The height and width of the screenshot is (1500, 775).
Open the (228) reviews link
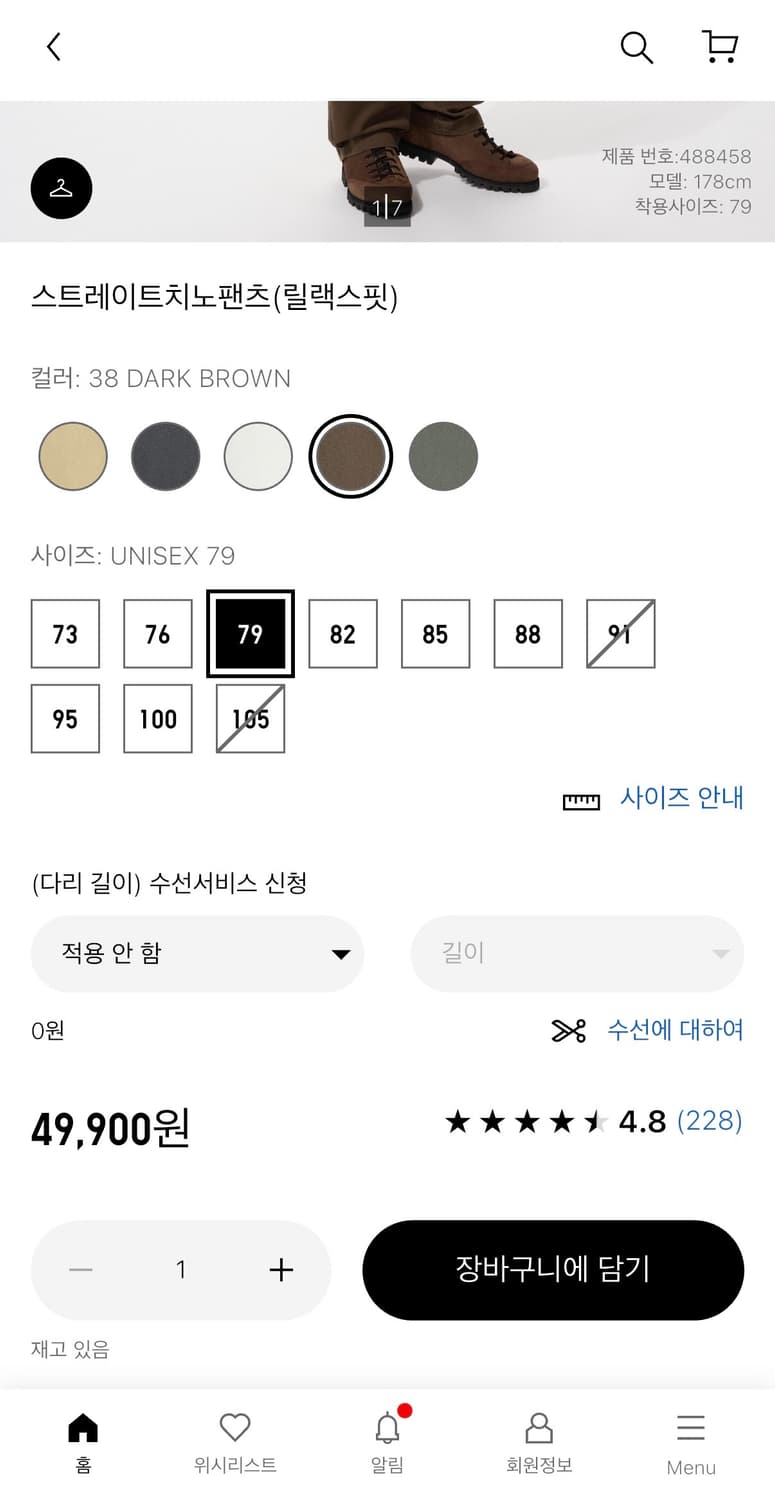(x=710, y=1121)
